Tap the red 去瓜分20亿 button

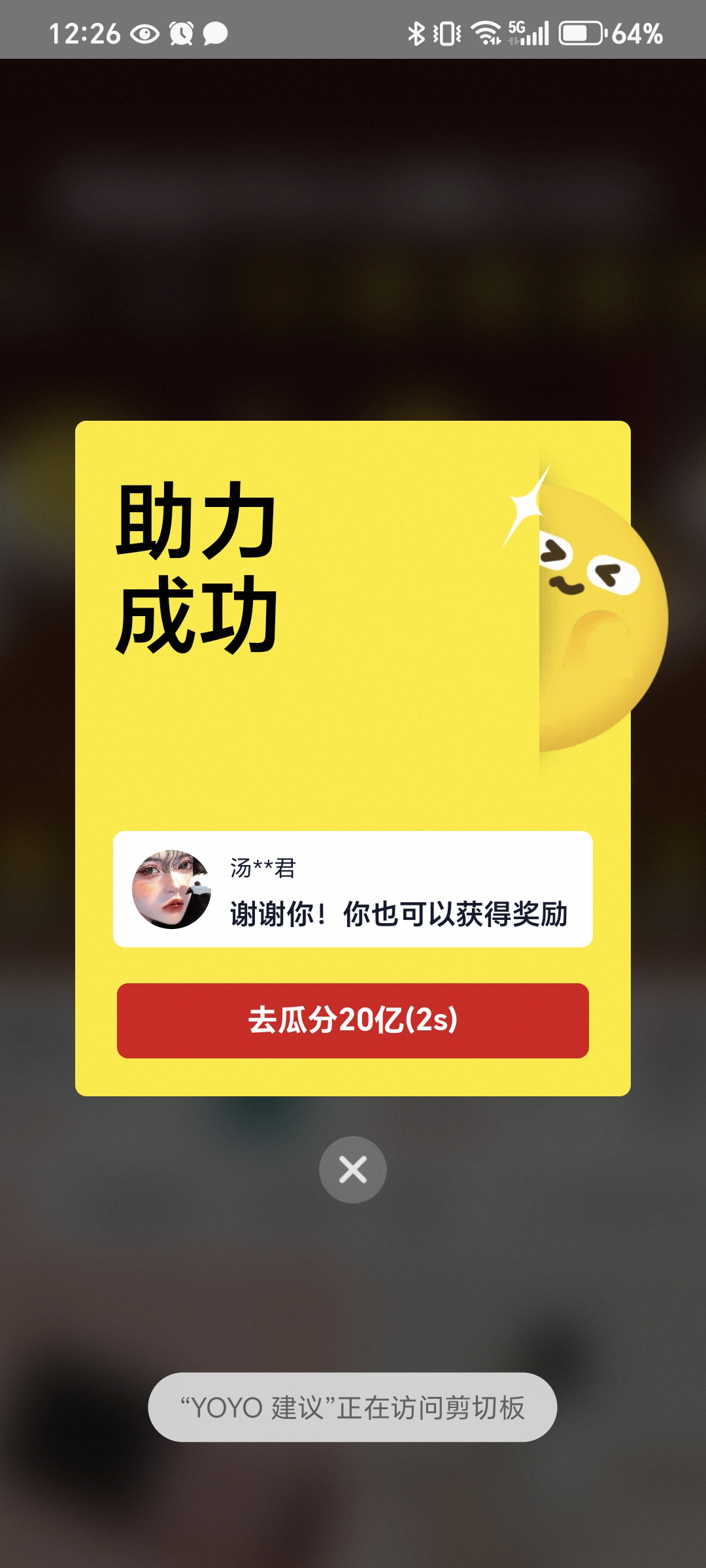(353, 1021)
